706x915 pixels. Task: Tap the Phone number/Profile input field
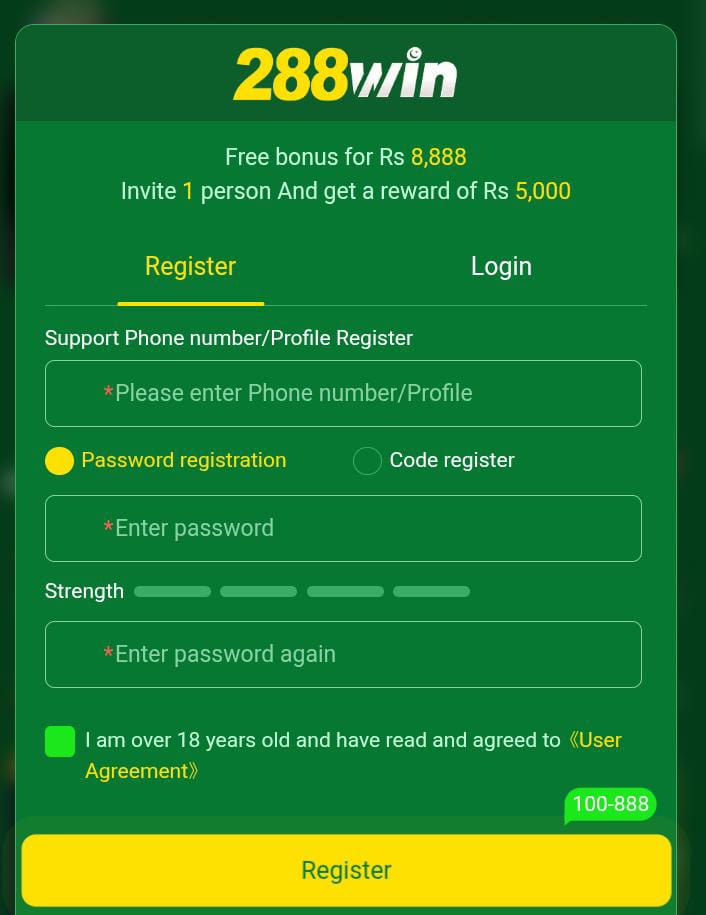pyautogui.click(x=343, y=393)
